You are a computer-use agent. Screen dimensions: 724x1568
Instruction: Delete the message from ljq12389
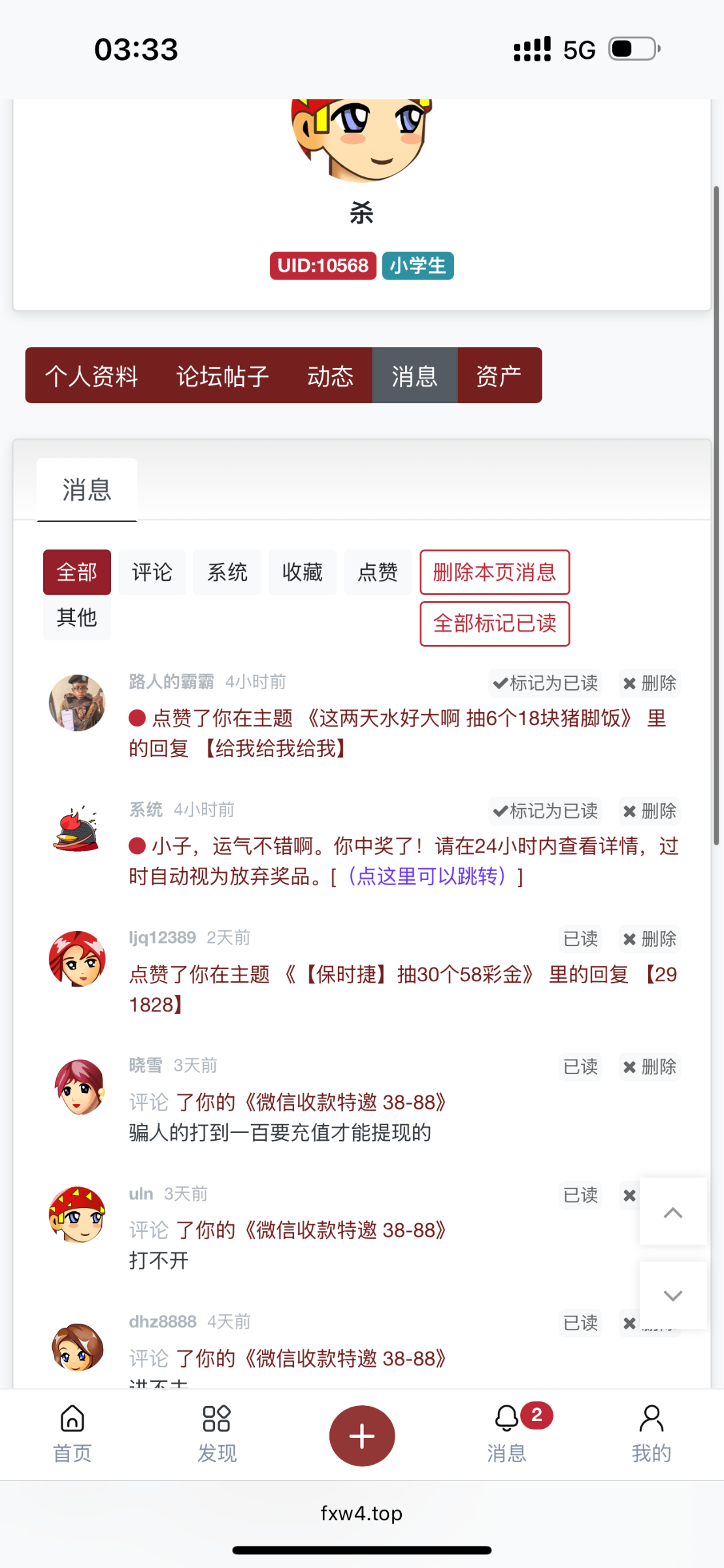(x=650, y=939)
